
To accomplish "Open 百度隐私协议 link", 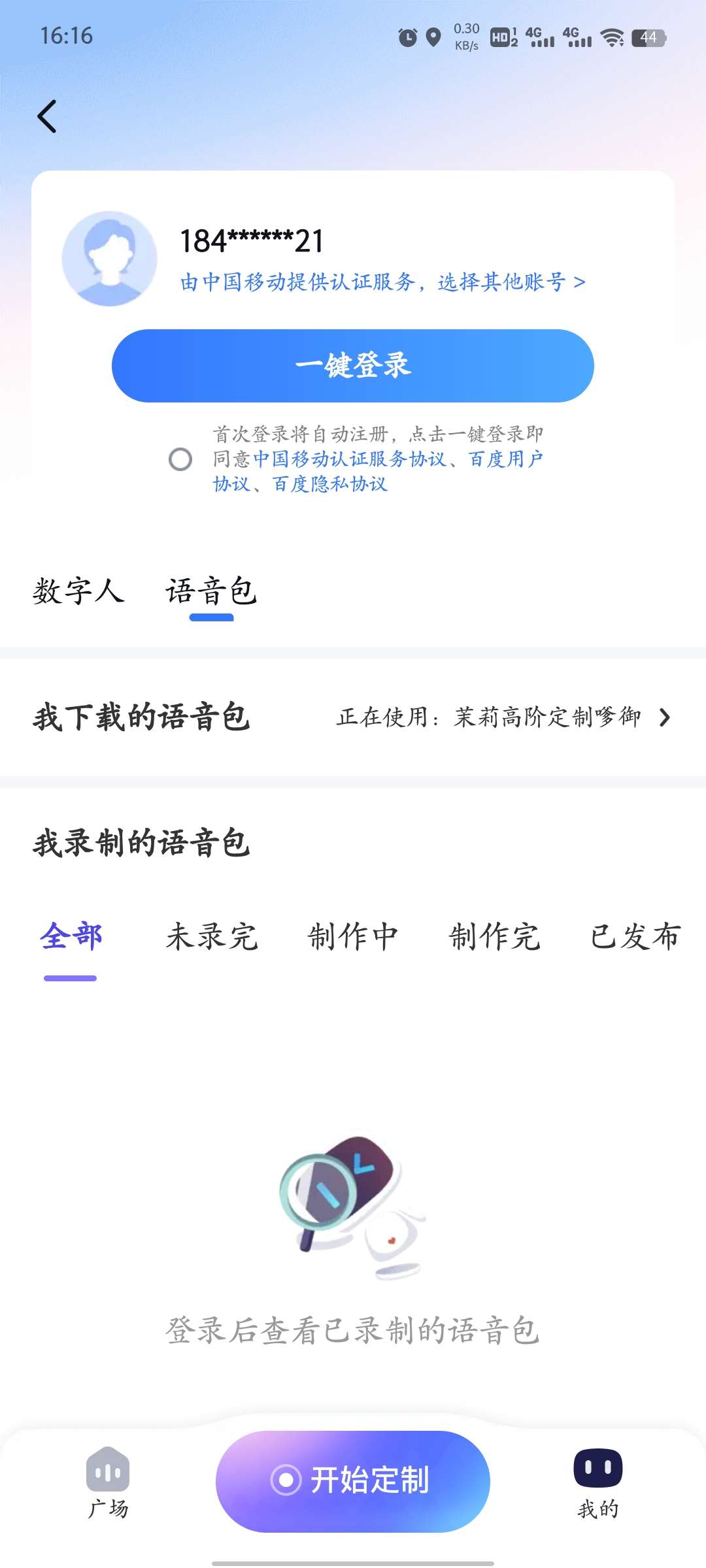I will (x=329, y=484).
